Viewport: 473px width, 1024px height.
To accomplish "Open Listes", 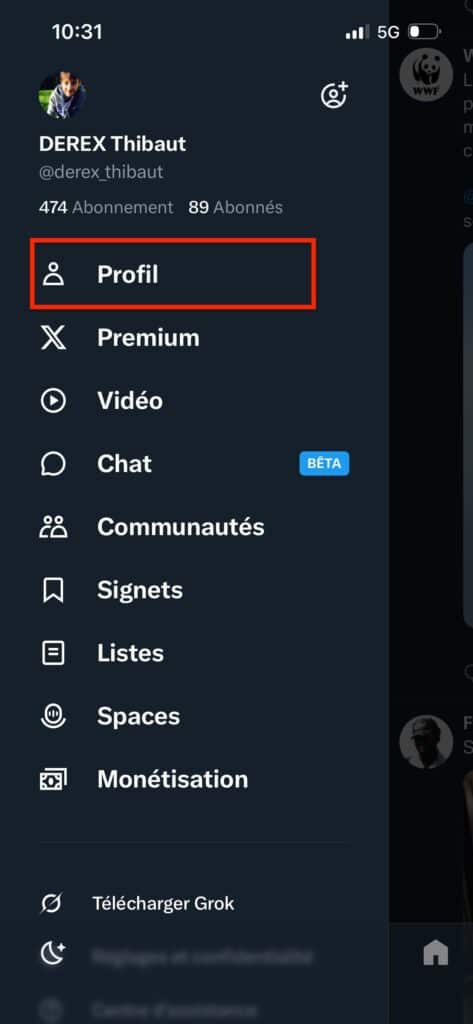I will [194, 653].
